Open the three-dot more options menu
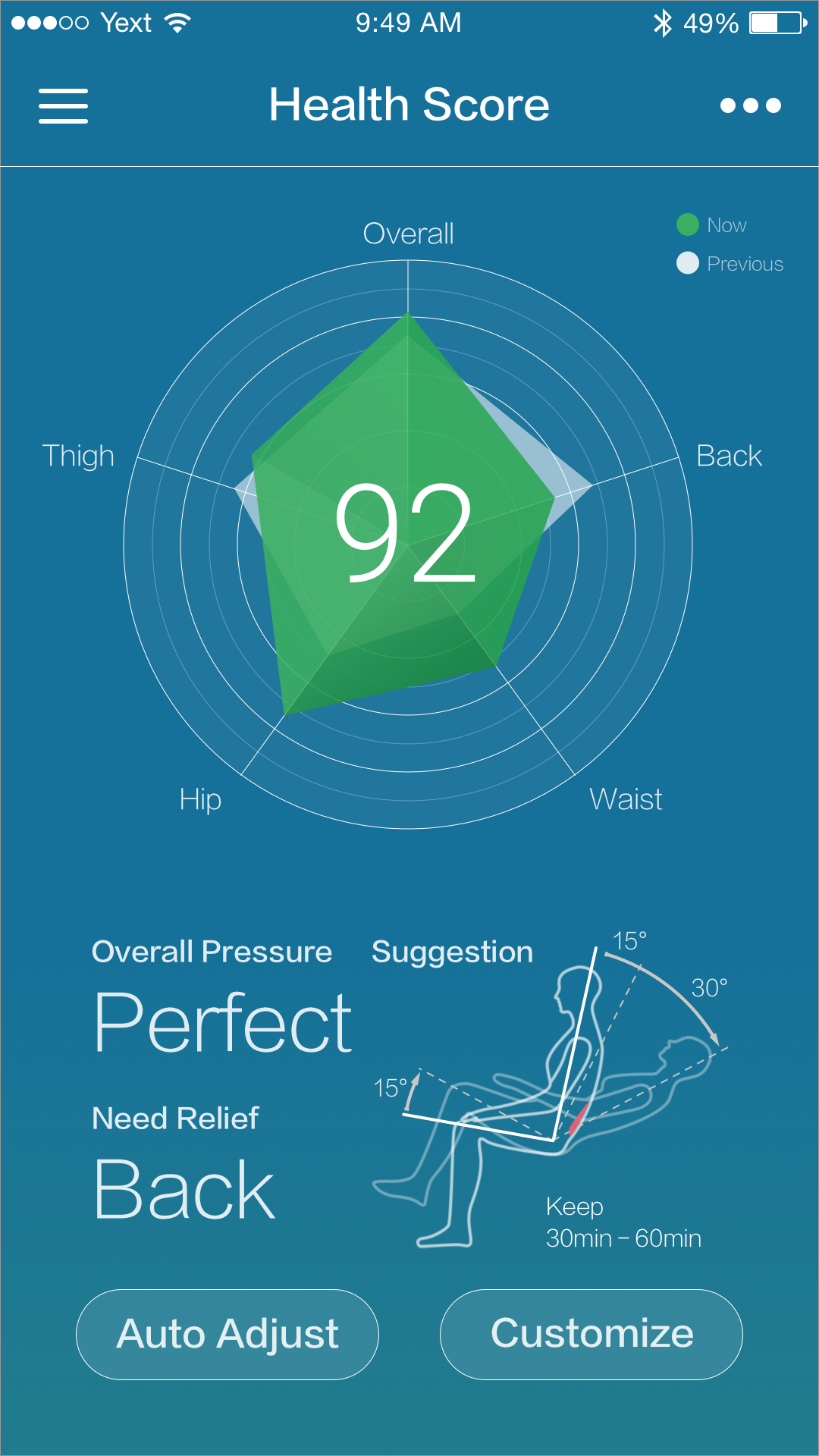The width and height of the screenshot is (819, 1456). 750,105
